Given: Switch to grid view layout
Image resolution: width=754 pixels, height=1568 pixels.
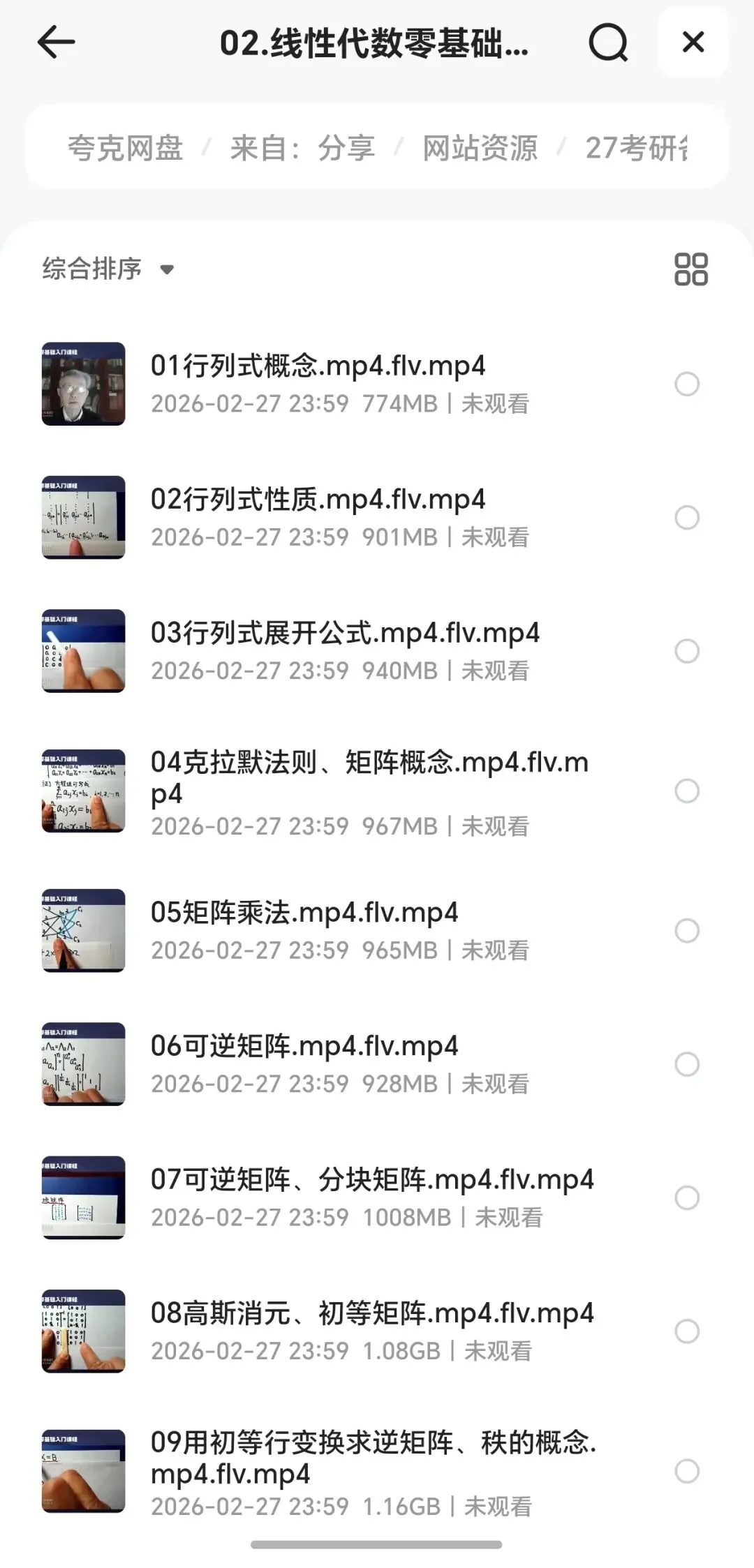Looking at the screenshot, I should 690,269.
